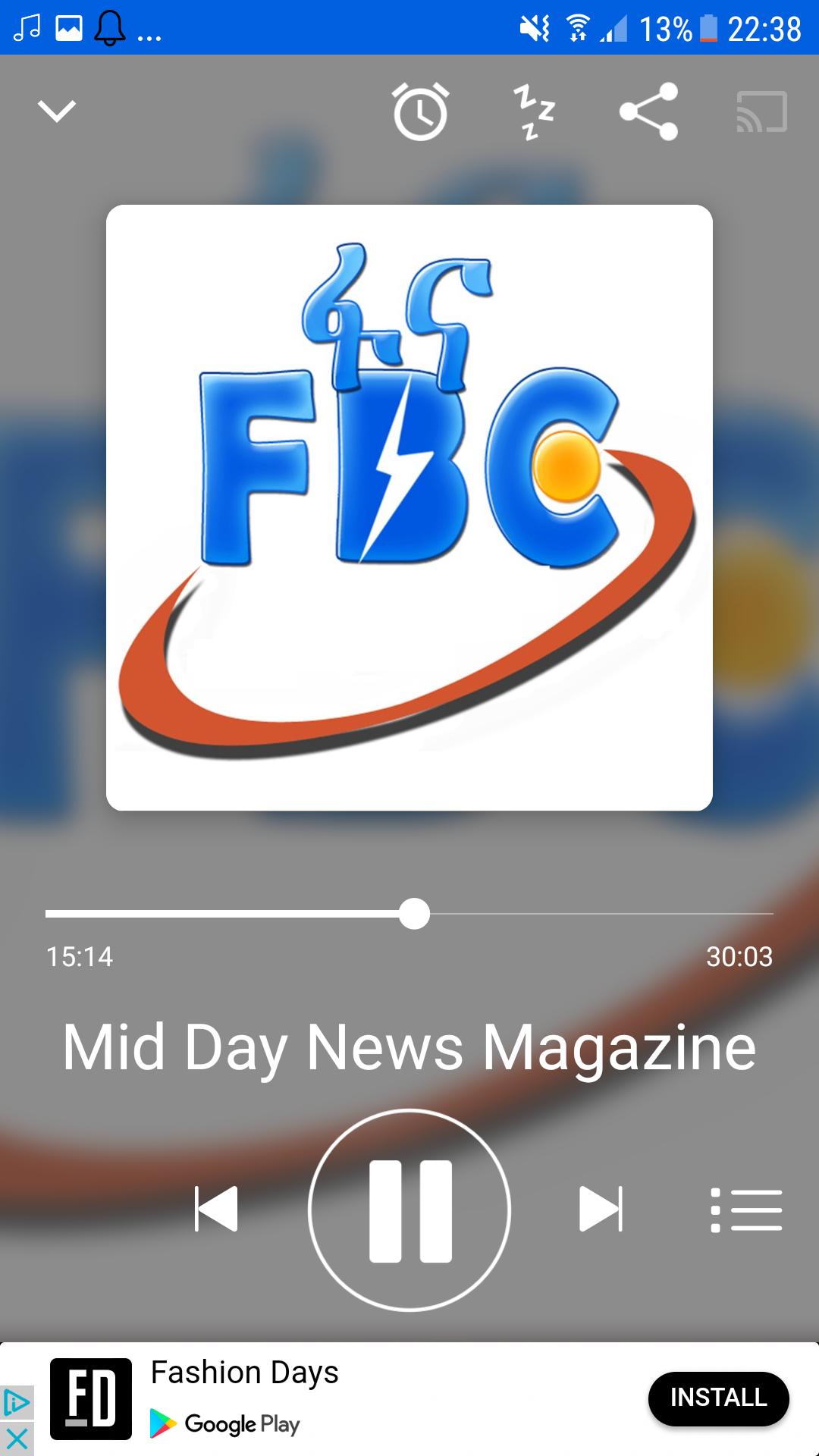Open the playlist queue
The width and height of the screenshot is (819, 1456).
click(x=746, y=1210)
